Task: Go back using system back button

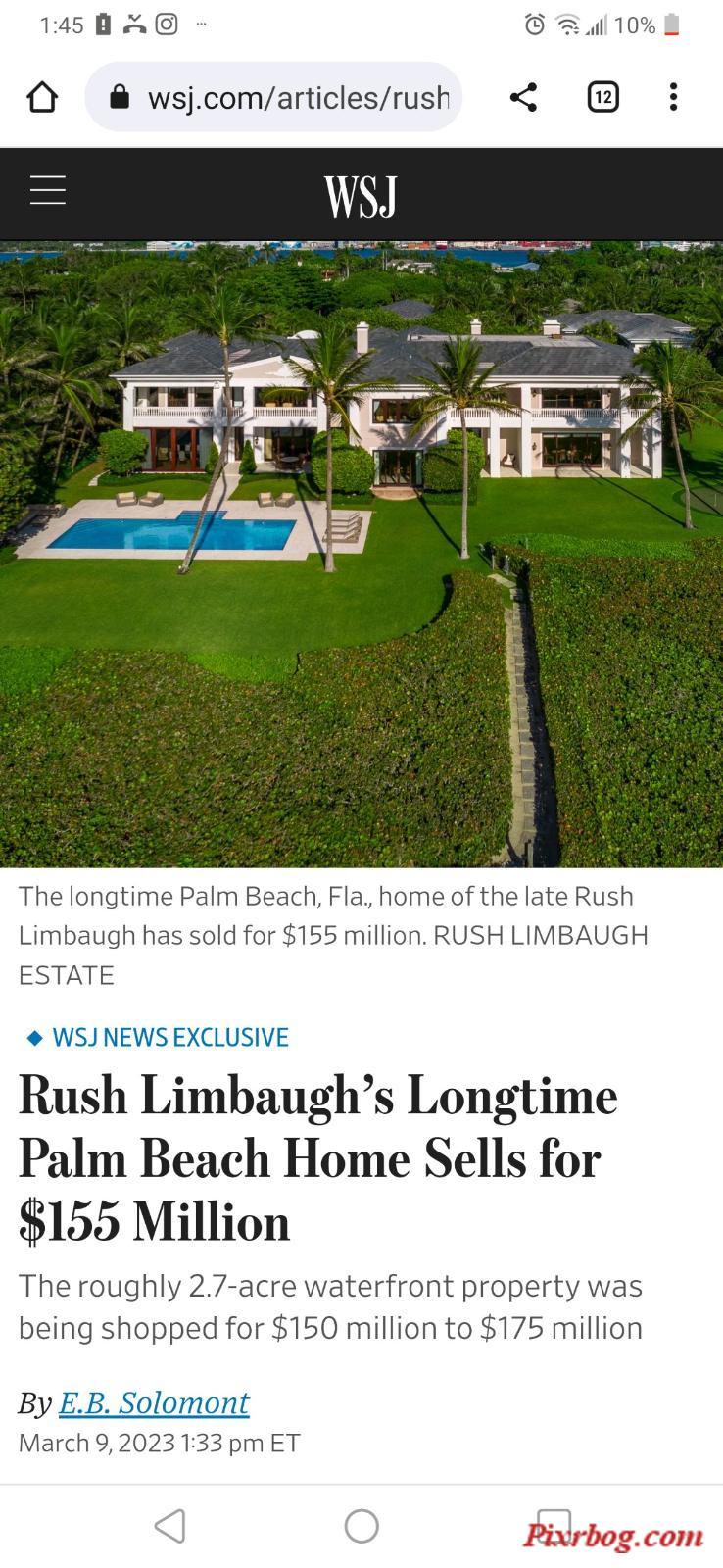Action: point(170,1526)
